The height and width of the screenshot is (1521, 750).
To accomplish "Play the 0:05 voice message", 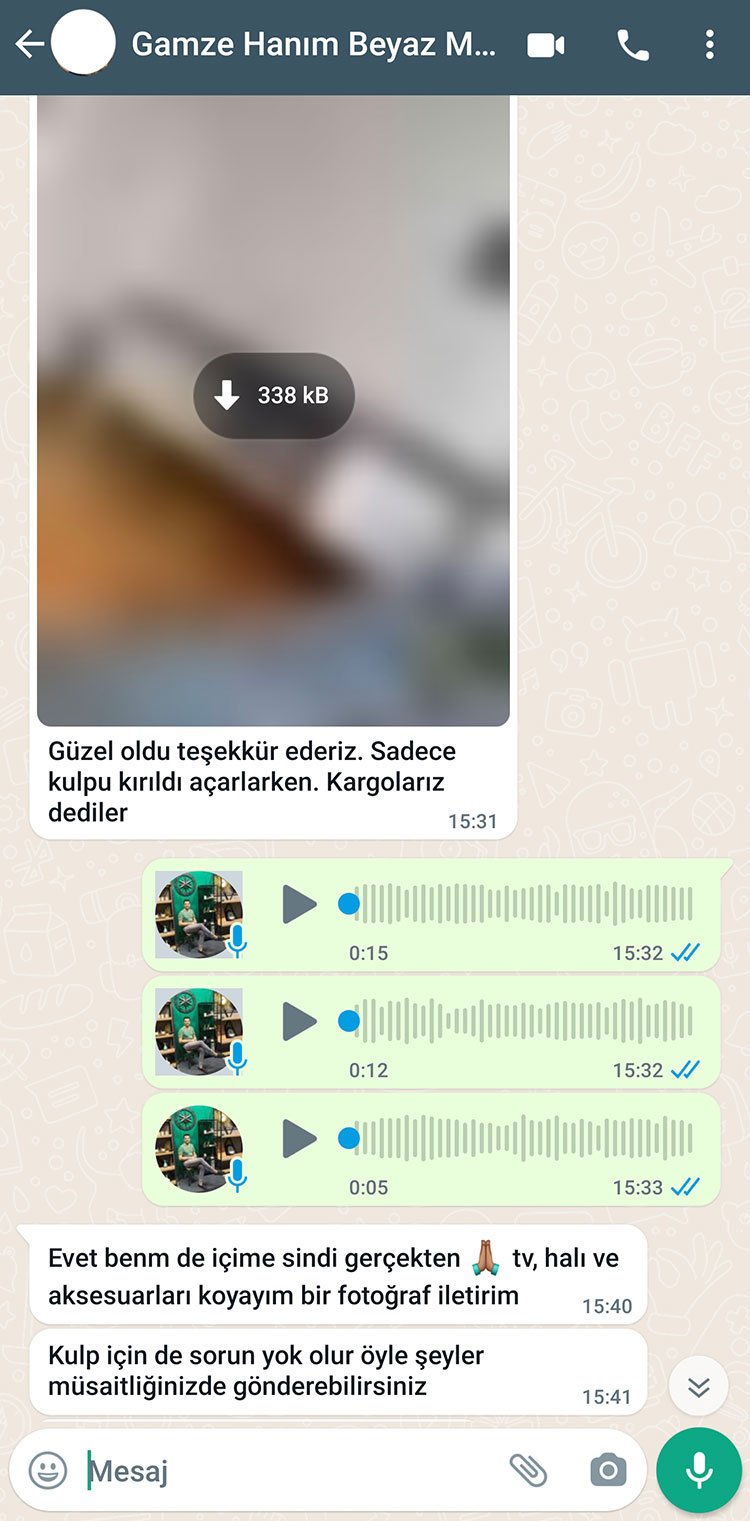I will tap(299, 1138).
